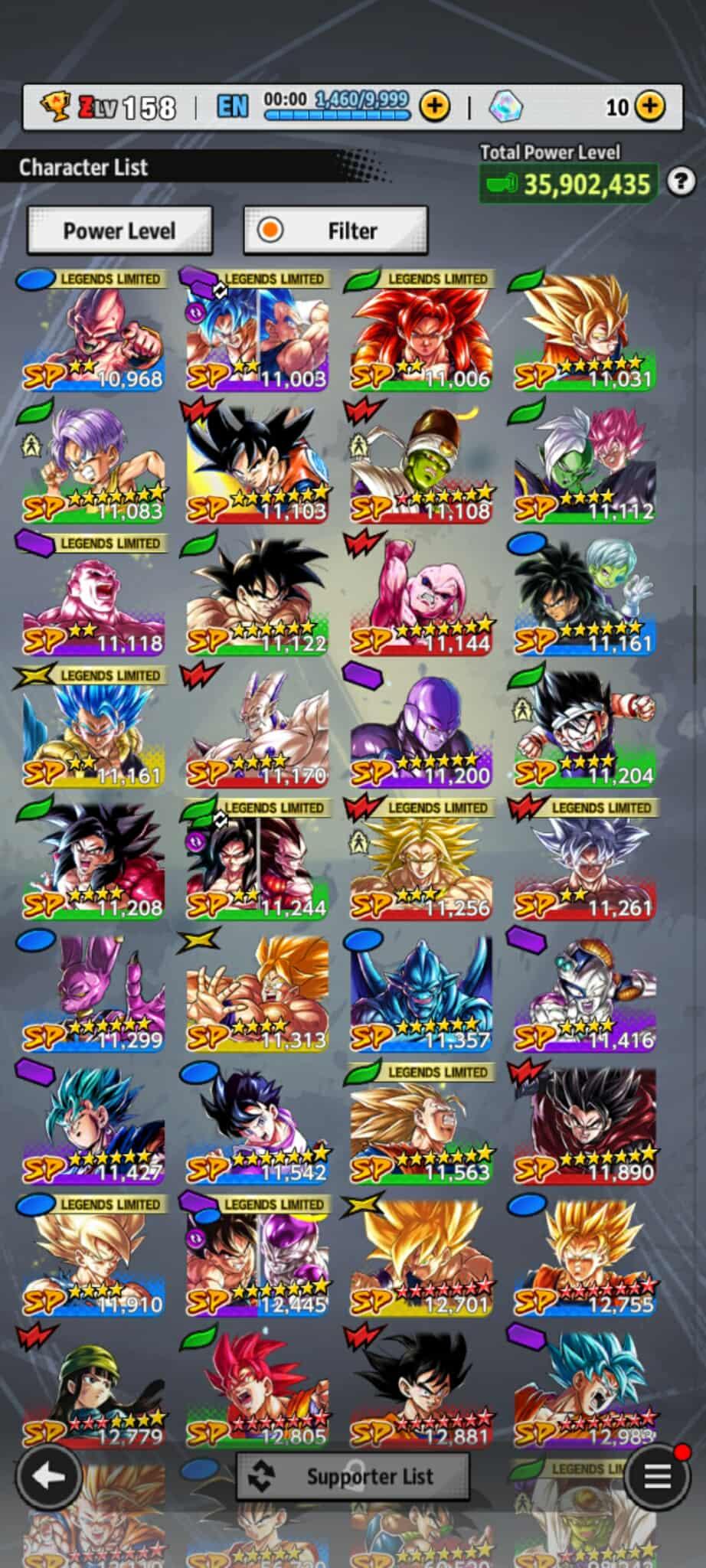Switch to the Supporter List
The image size is (706, 1568).
353,1476
